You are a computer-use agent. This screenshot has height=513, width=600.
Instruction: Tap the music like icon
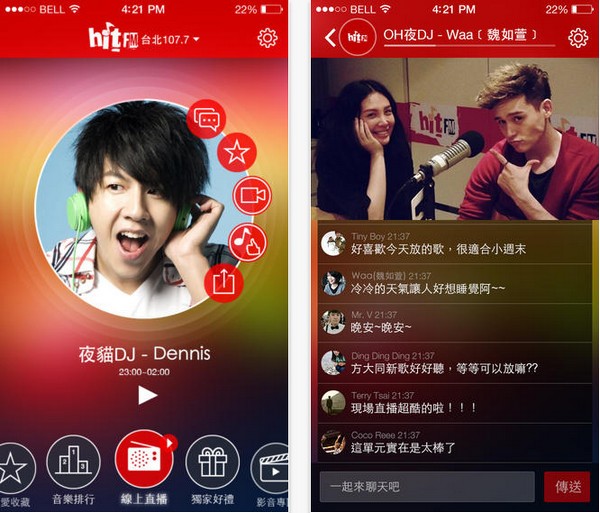click(x=247, y=241)
